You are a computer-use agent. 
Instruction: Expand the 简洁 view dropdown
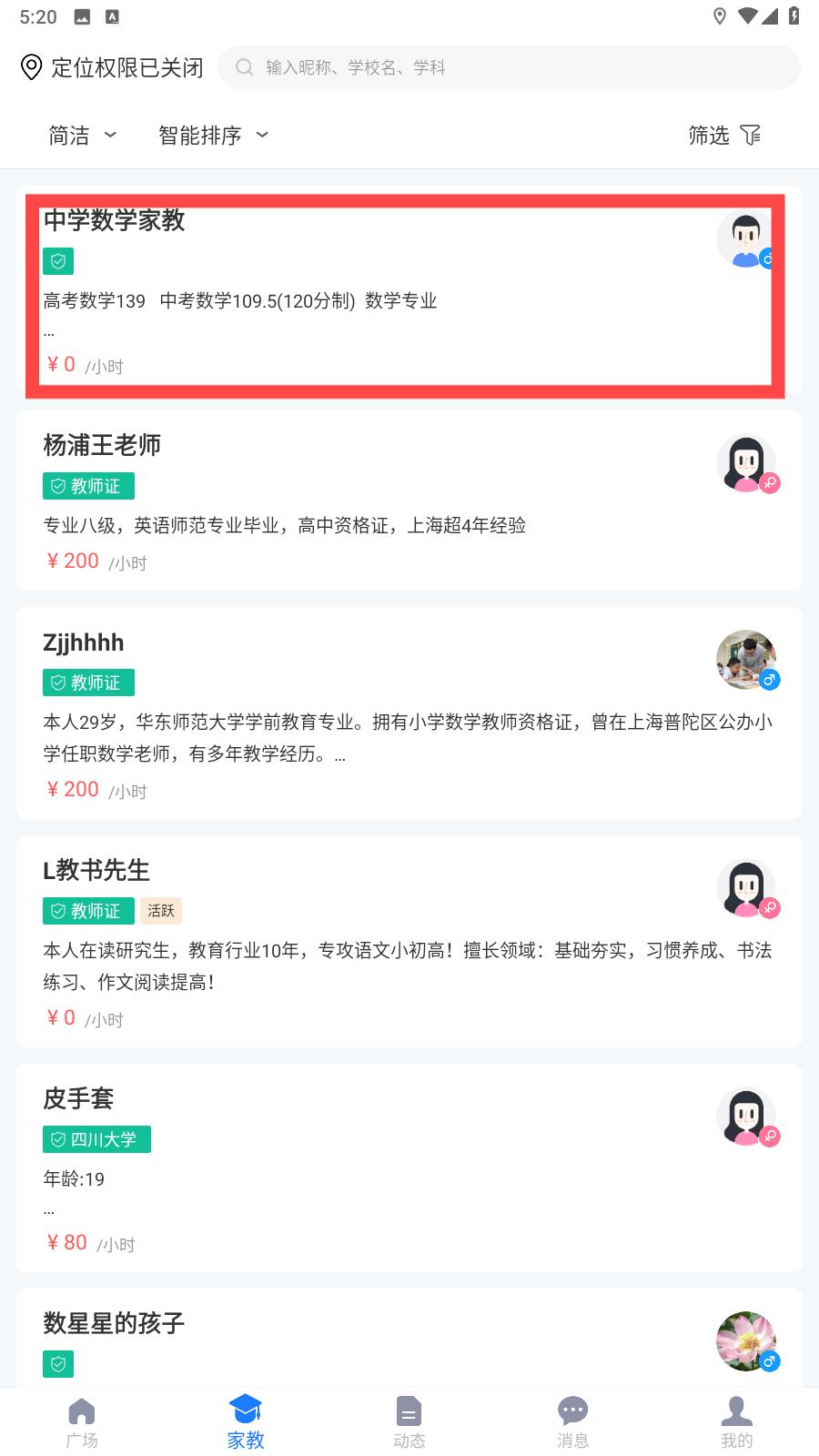click(x=83, y=136)
